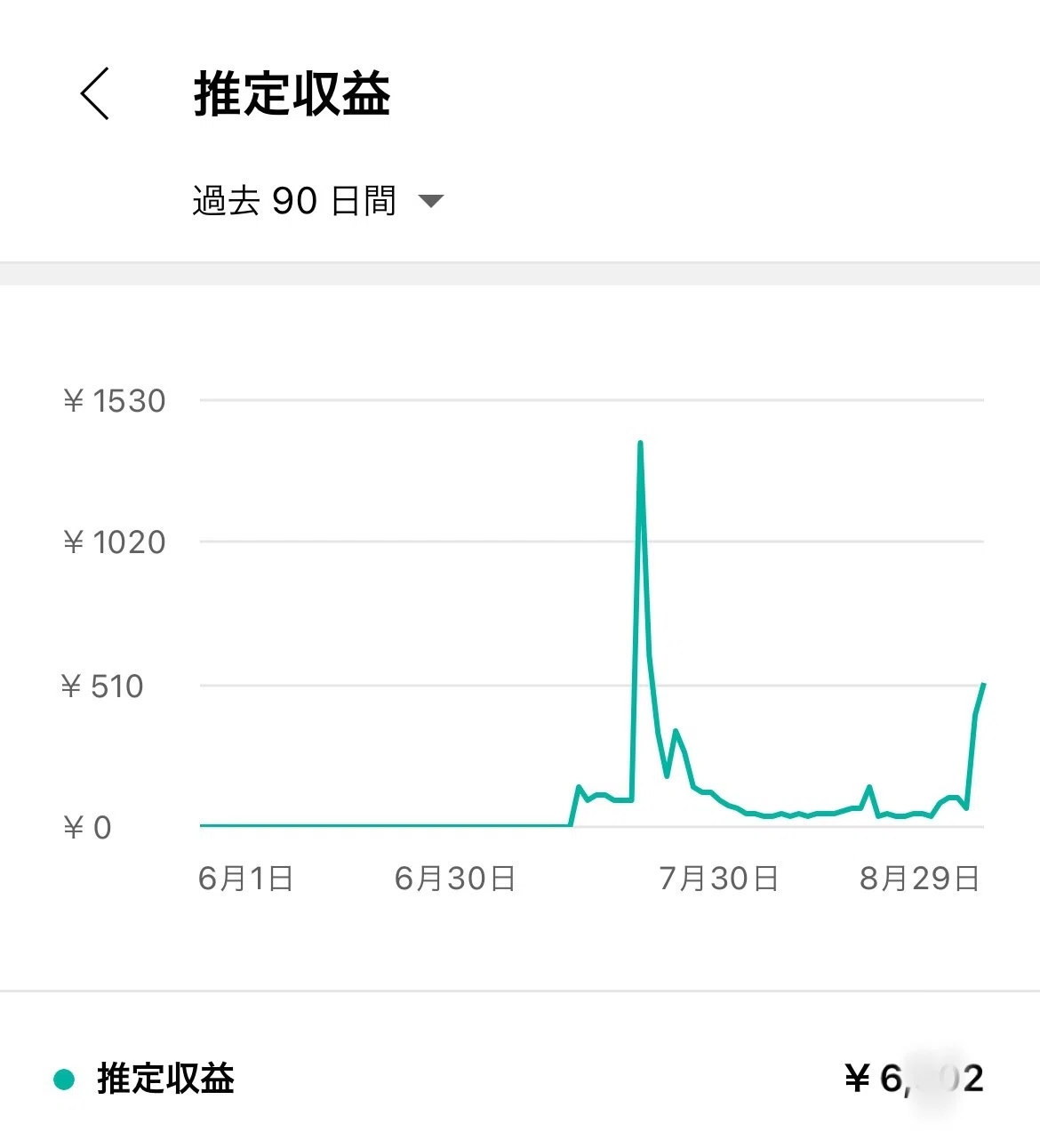The height and width of the screenshot is (1148, 1040).
Task: Open the 過去 90 日間 period dropdown
Action: (317, 201)
